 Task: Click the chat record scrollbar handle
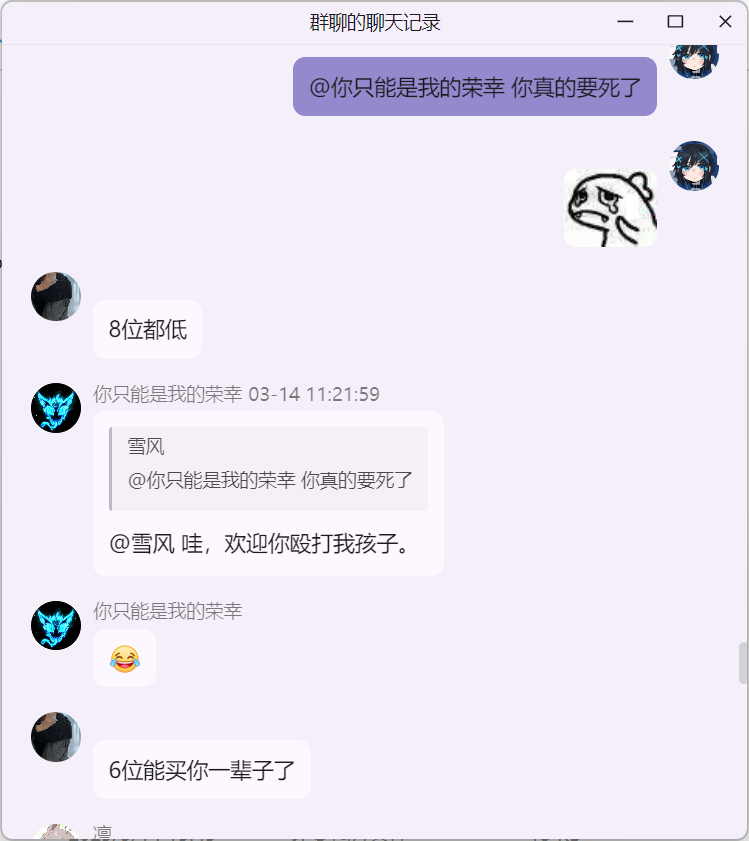743,663
